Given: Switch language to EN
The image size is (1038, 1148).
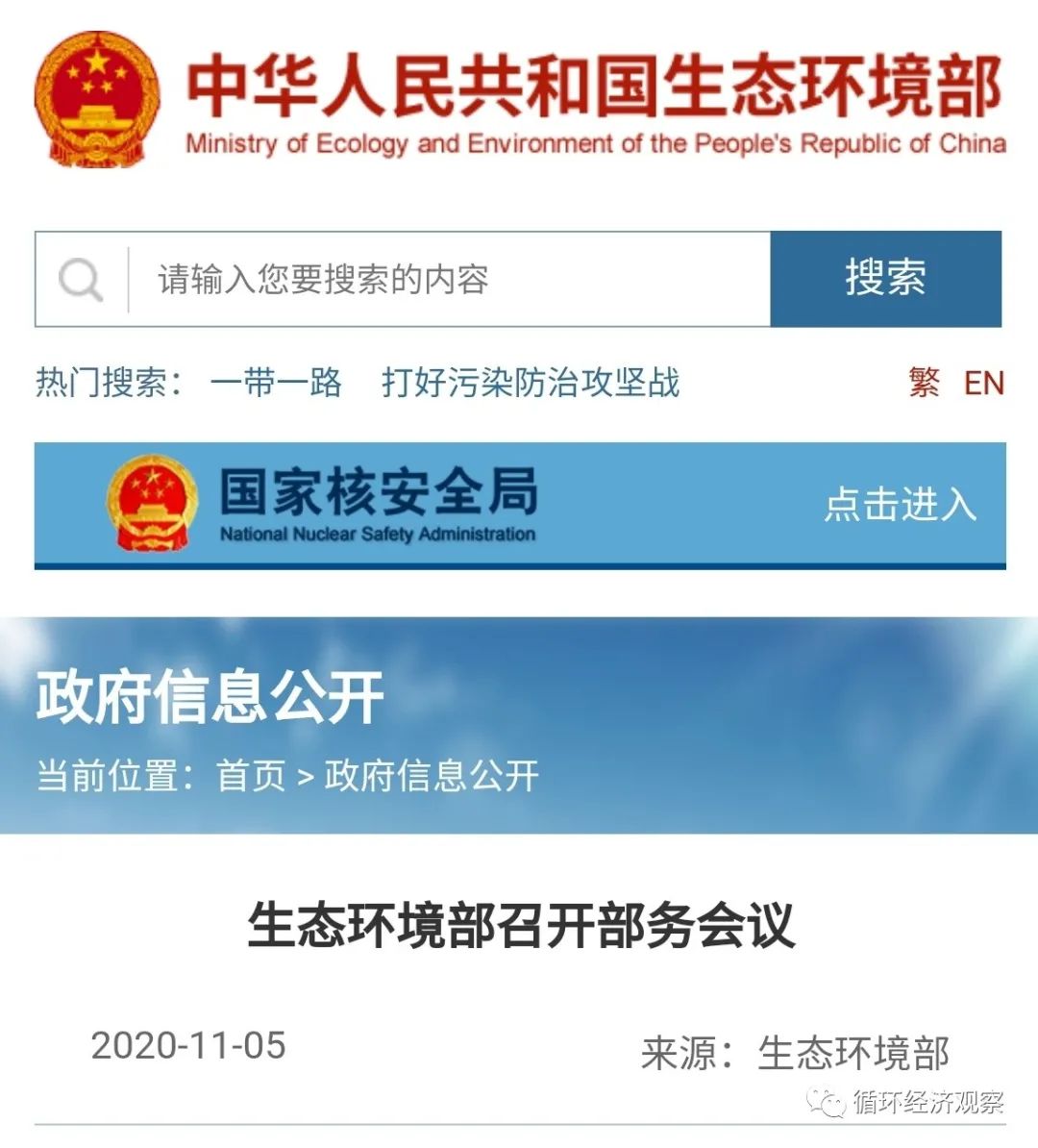Looking at the screenshot, I should [983, 383].
